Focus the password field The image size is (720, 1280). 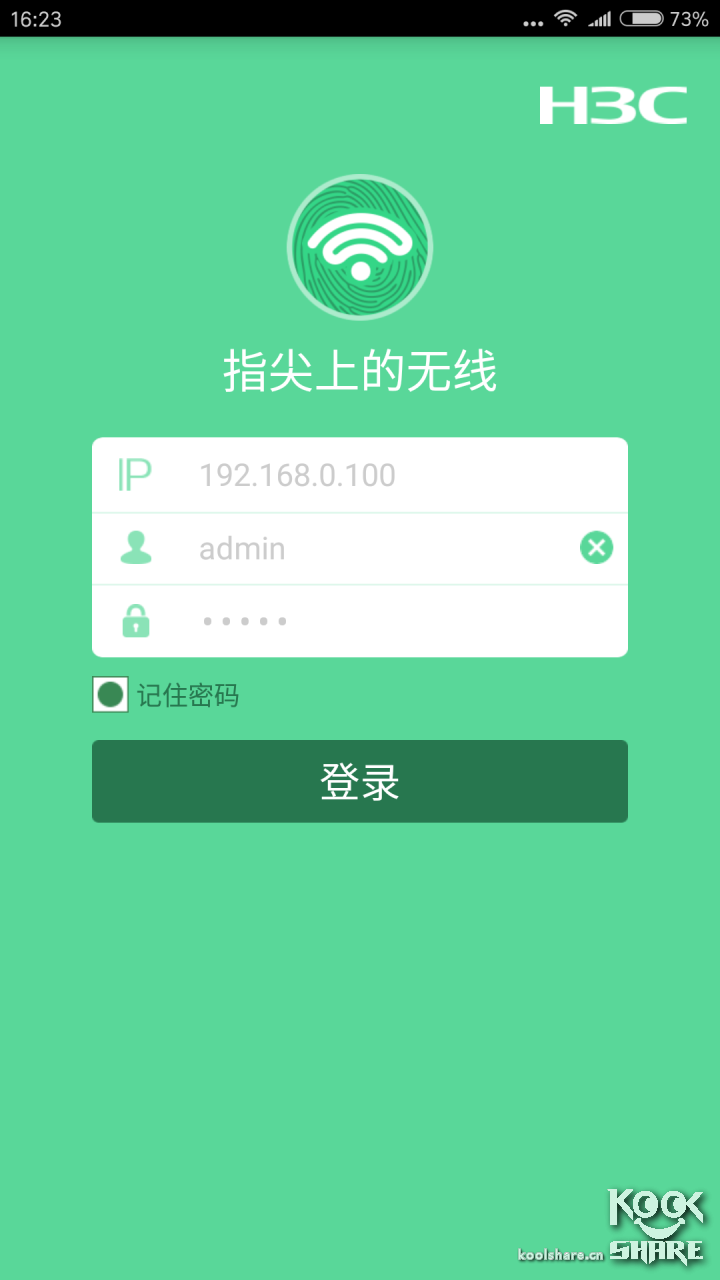pos(390,621)
